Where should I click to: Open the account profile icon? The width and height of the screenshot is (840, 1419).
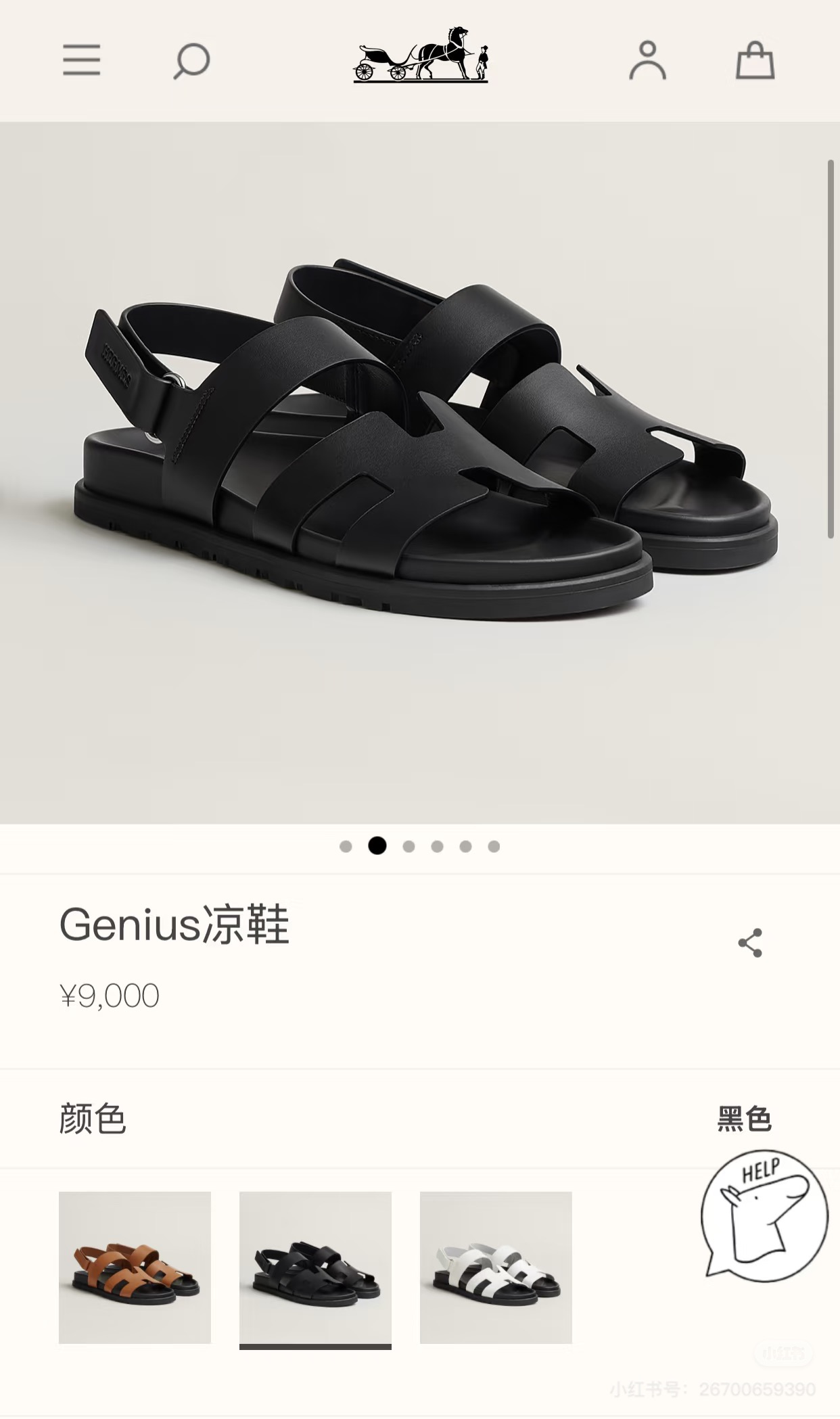click(x=648, y=61)
